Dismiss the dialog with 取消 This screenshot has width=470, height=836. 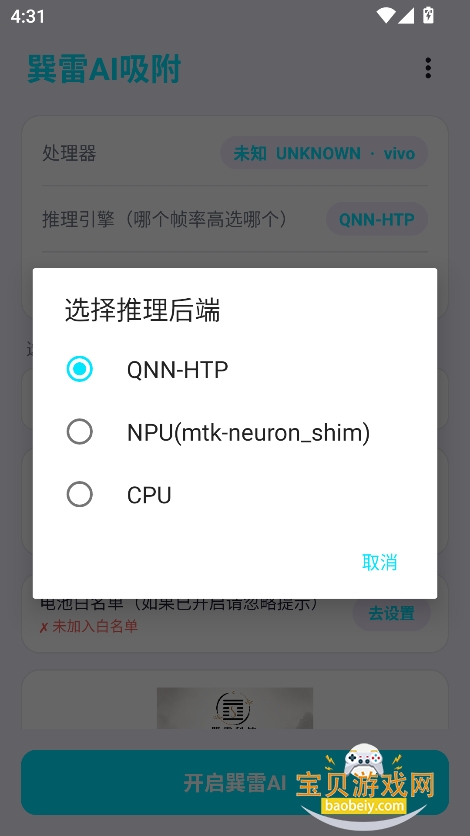(379, 562)
